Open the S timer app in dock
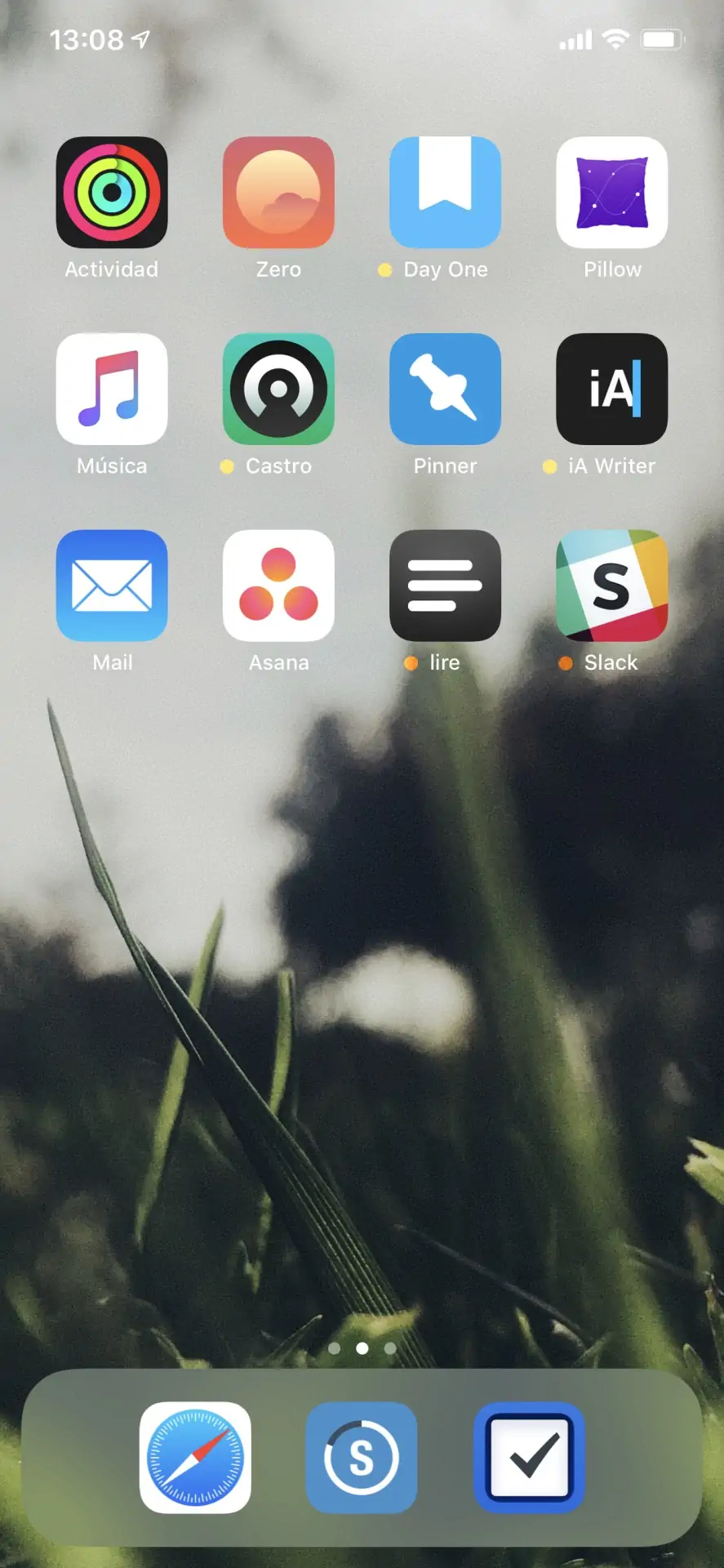 [x=362, y=1458]
